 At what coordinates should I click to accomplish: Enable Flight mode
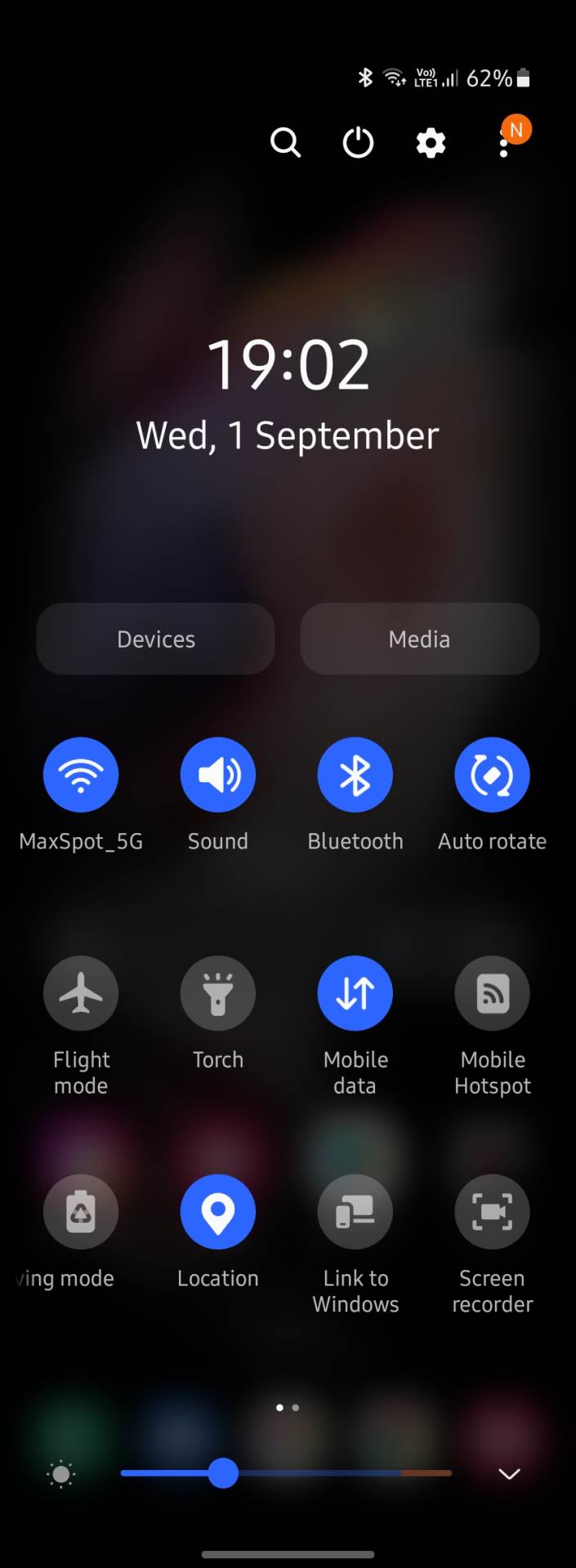tap(81, 993)
